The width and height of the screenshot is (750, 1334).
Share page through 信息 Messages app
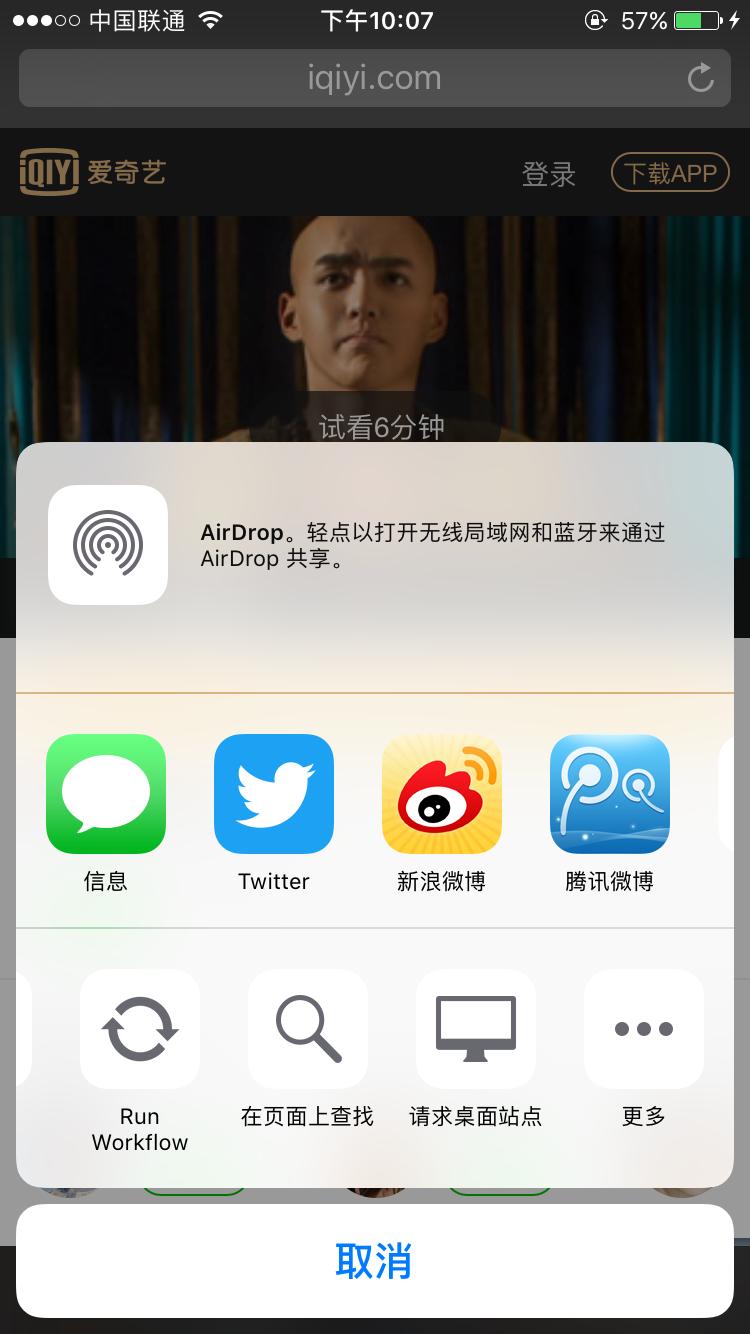[106, 793]
